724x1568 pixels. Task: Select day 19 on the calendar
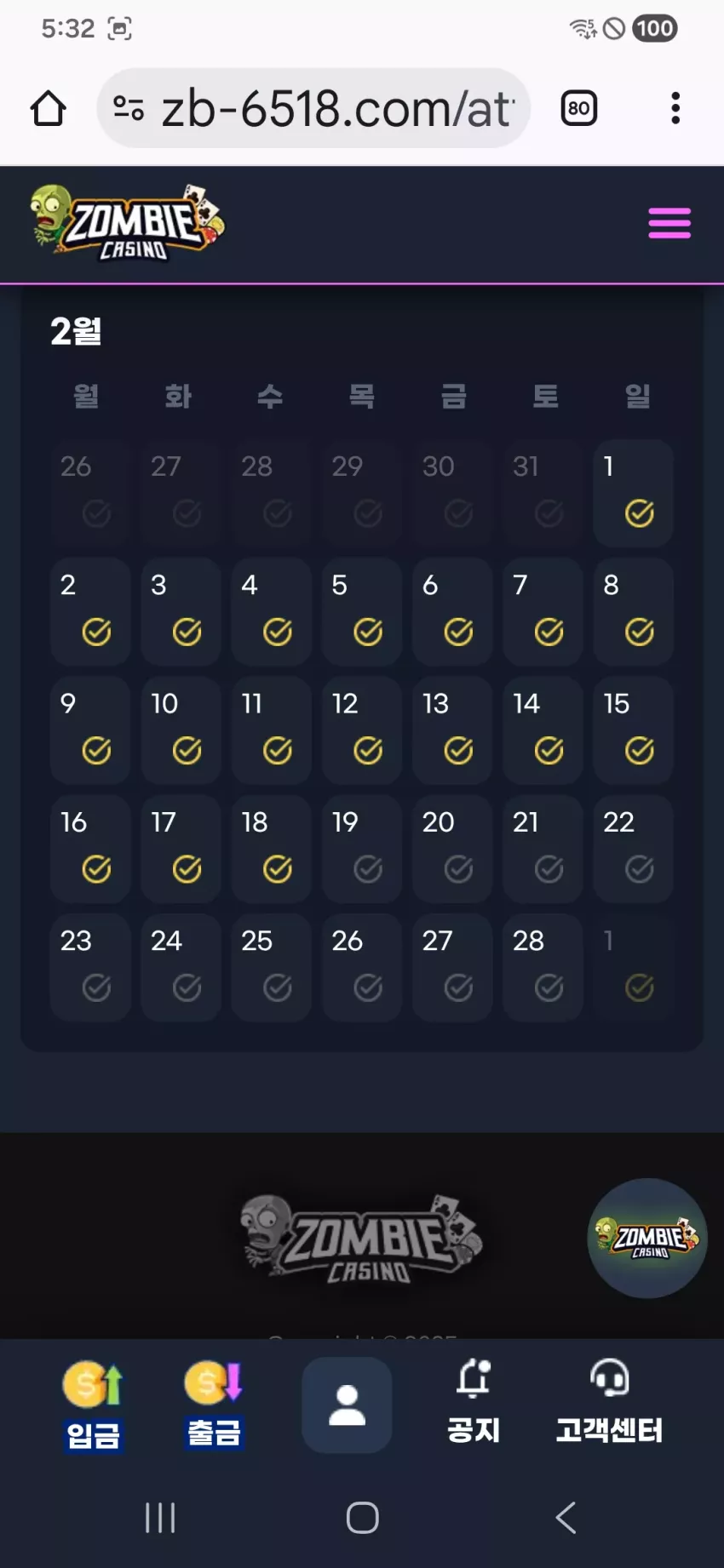pyautogui.click(x=362, y=849)
